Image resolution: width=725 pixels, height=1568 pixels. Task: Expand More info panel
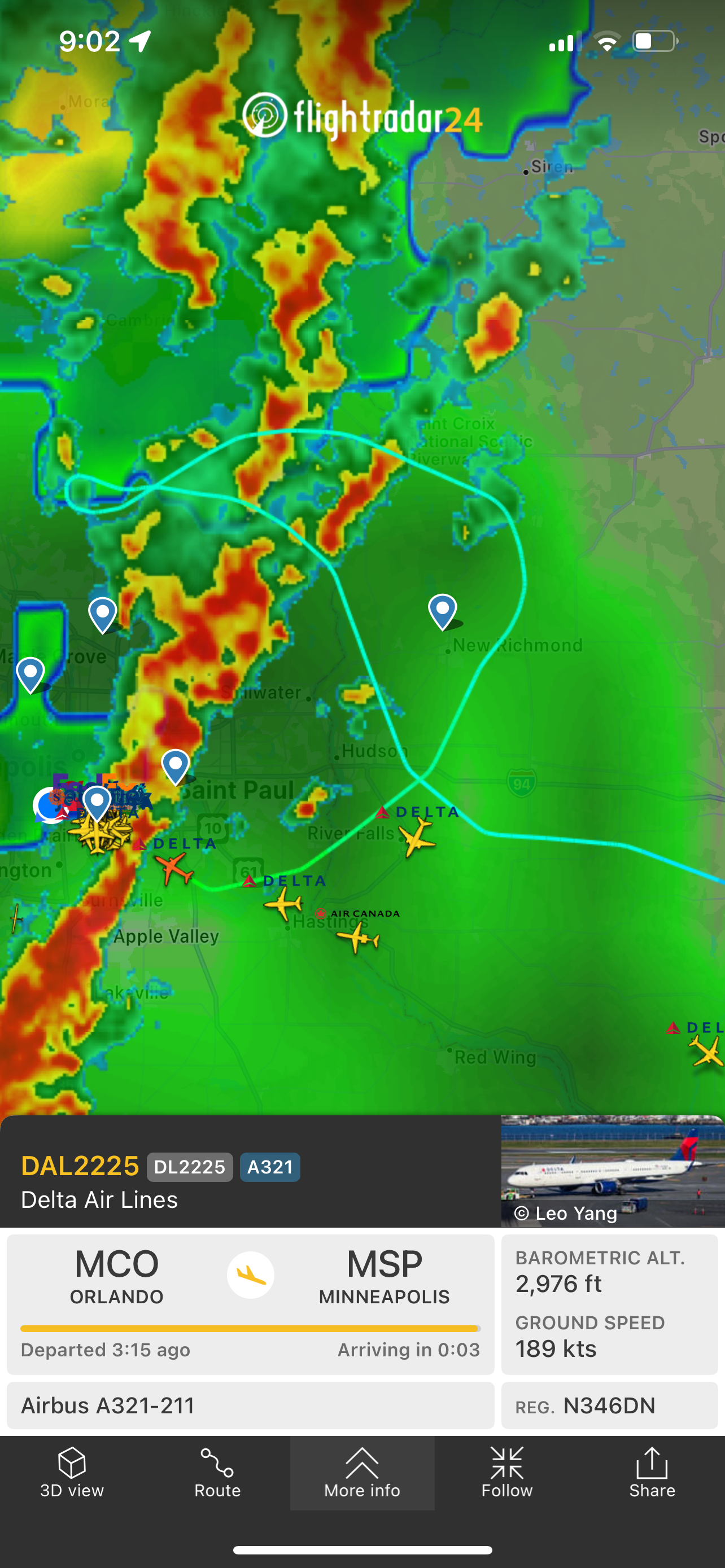[362, 1473]
